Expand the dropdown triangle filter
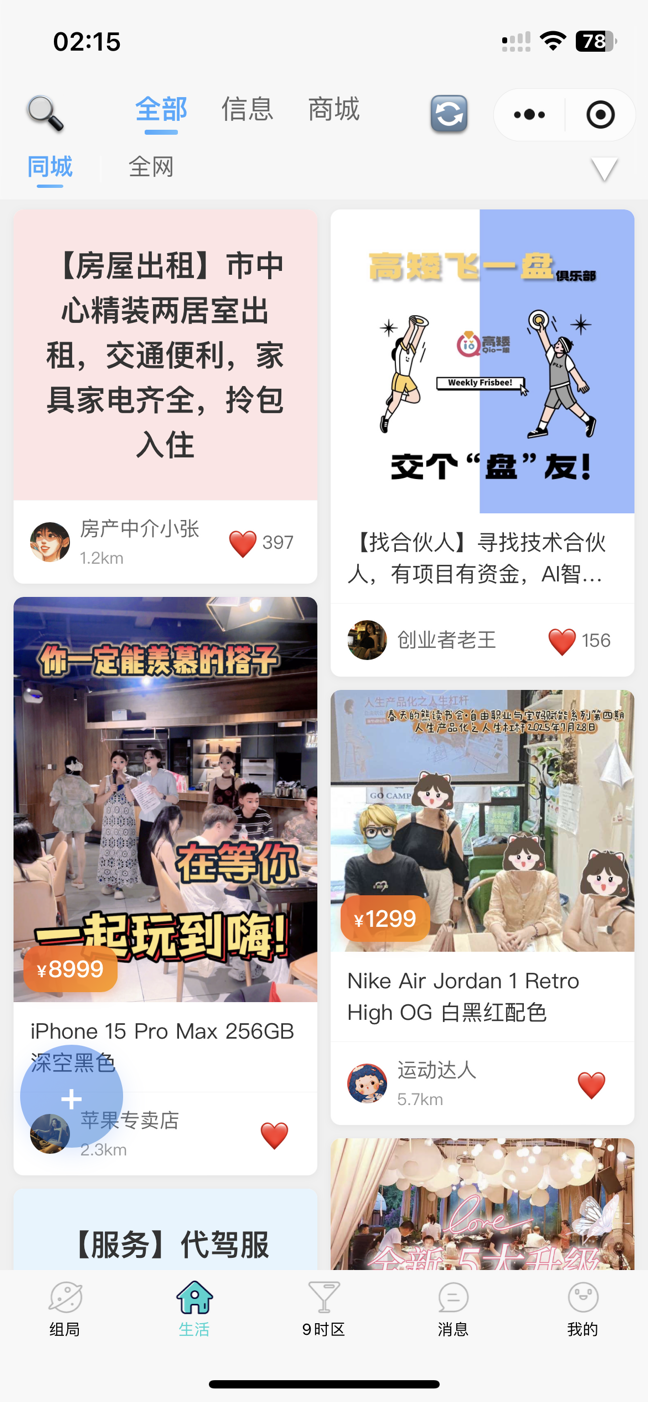 click(604, 170)
